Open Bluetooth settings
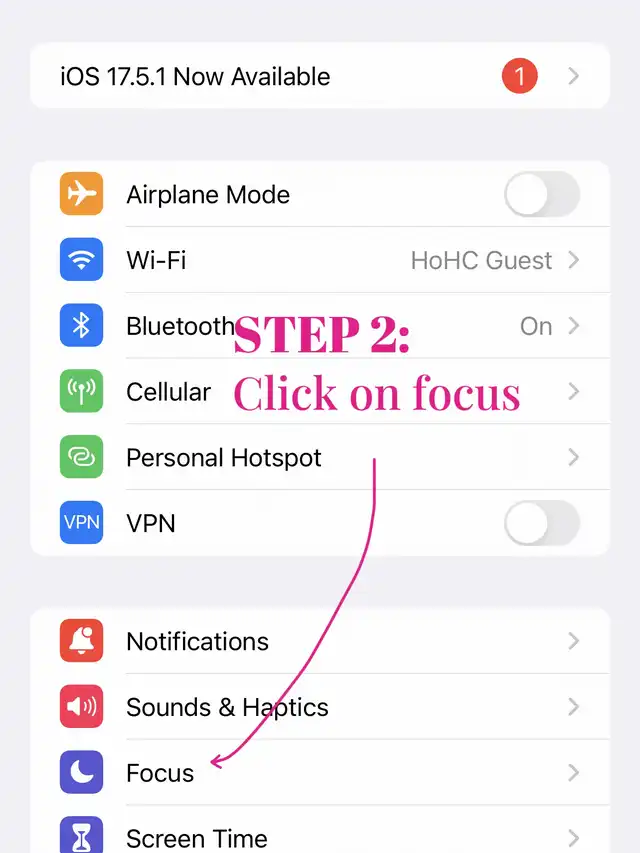Screen dimensions: 640x853 pos(320,326)
